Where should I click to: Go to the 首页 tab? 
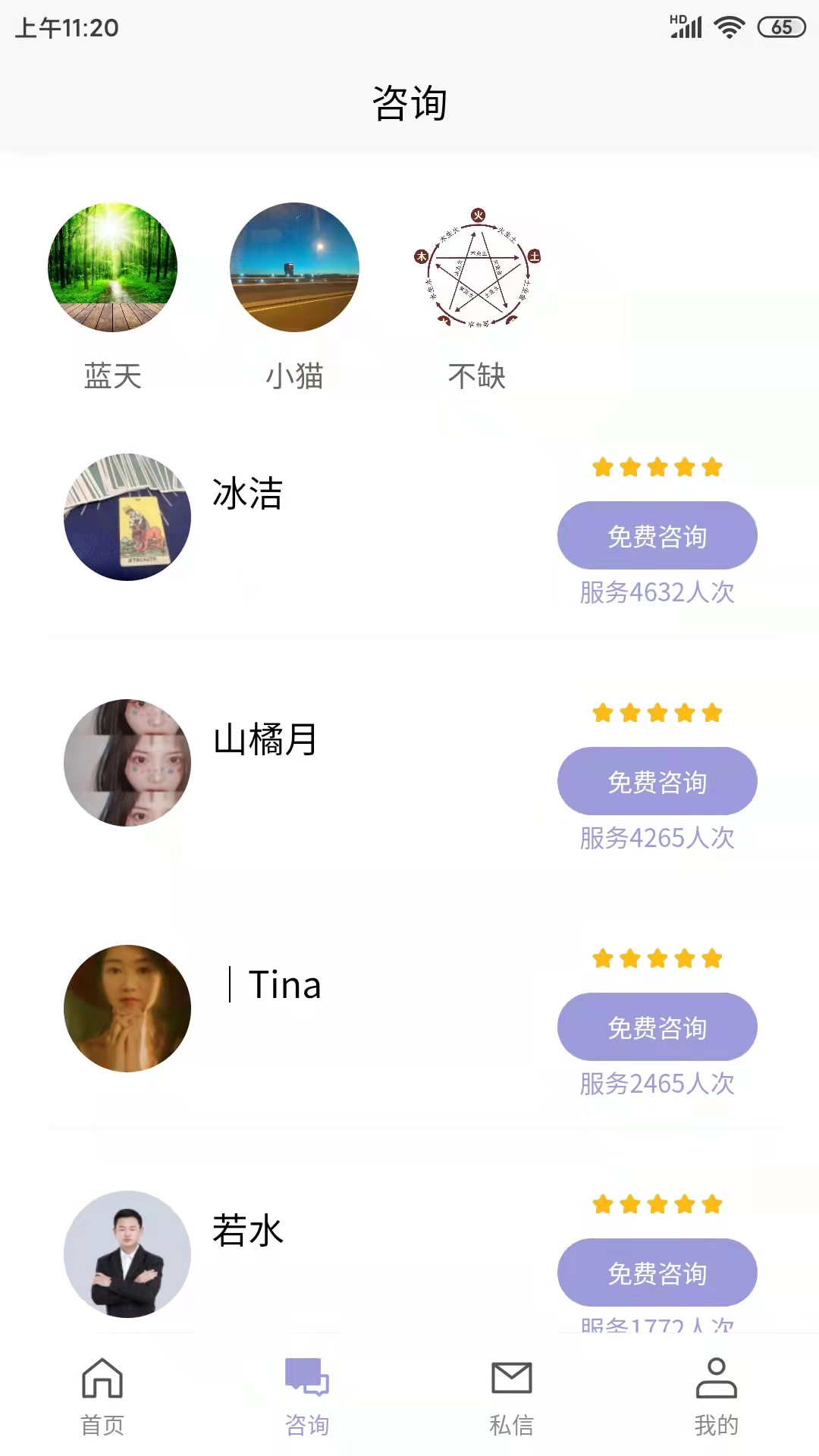point(102,1397)
